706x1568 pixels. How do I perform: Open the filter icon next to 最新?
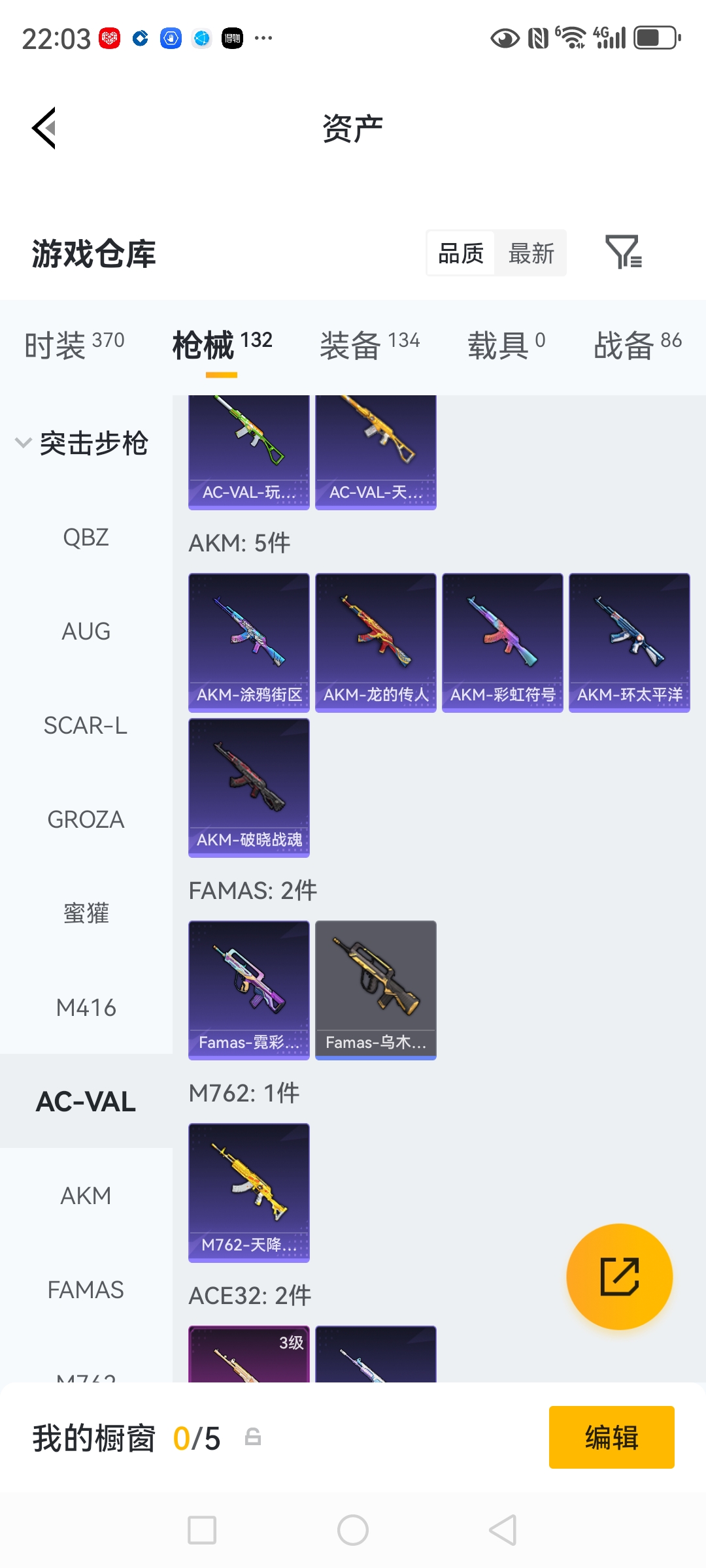pos(623,252)
